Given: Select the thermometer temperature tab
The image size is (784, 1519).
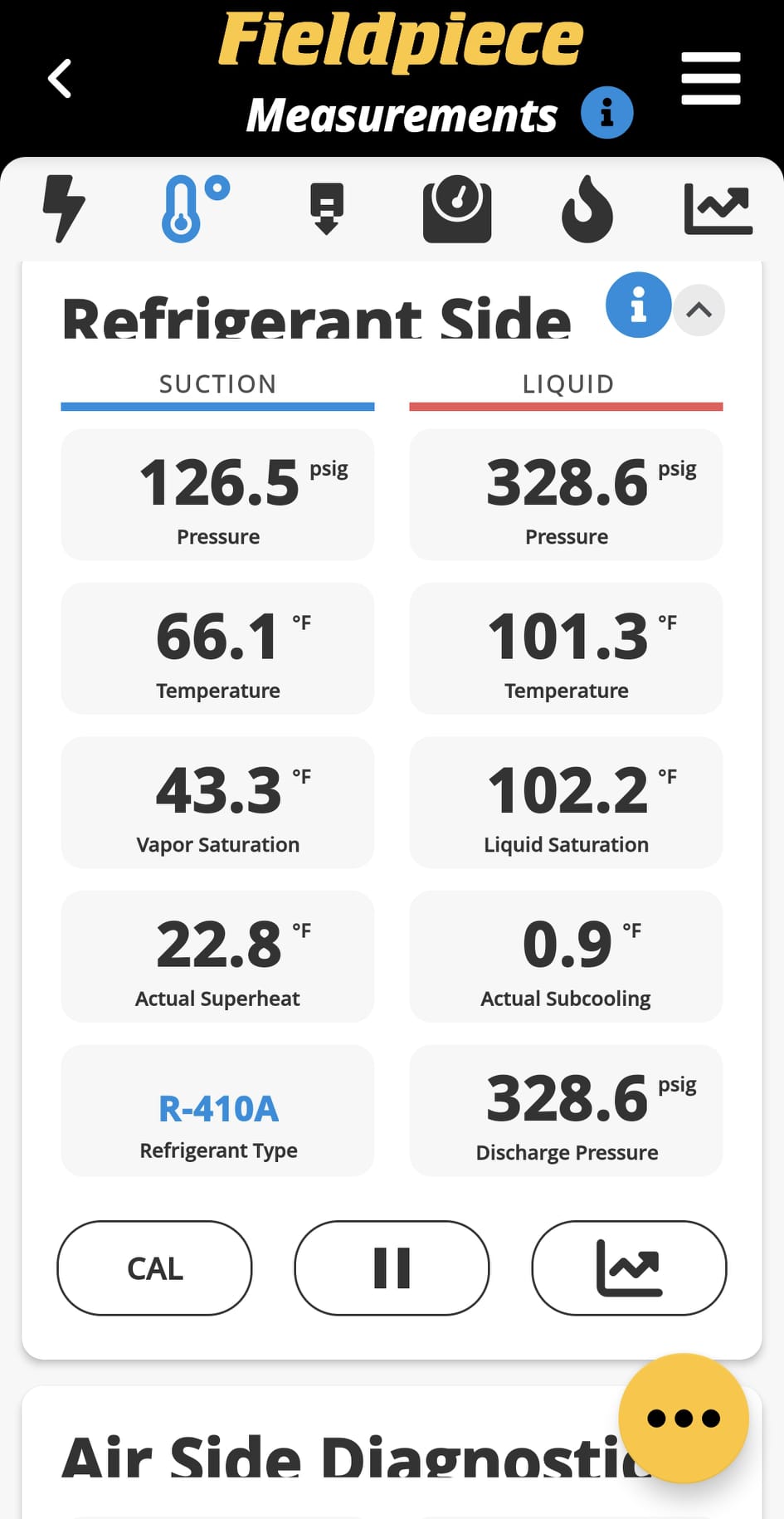Looking at the screenshot, I should click(x=196, y=208).
